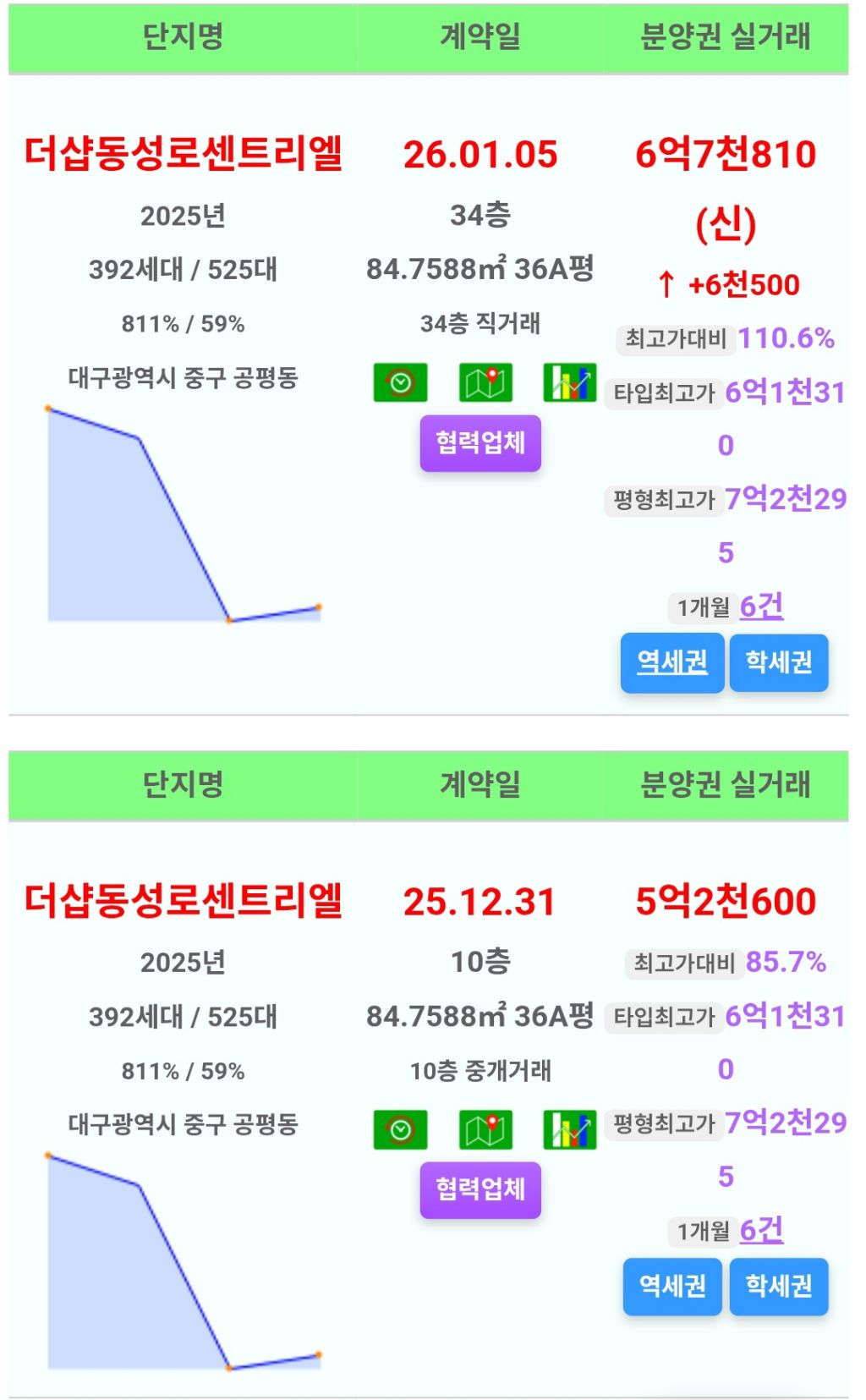Open the map icon for the 25.12.31 deal
This screenshot has height=1400, width=866.
[485, 1130]
